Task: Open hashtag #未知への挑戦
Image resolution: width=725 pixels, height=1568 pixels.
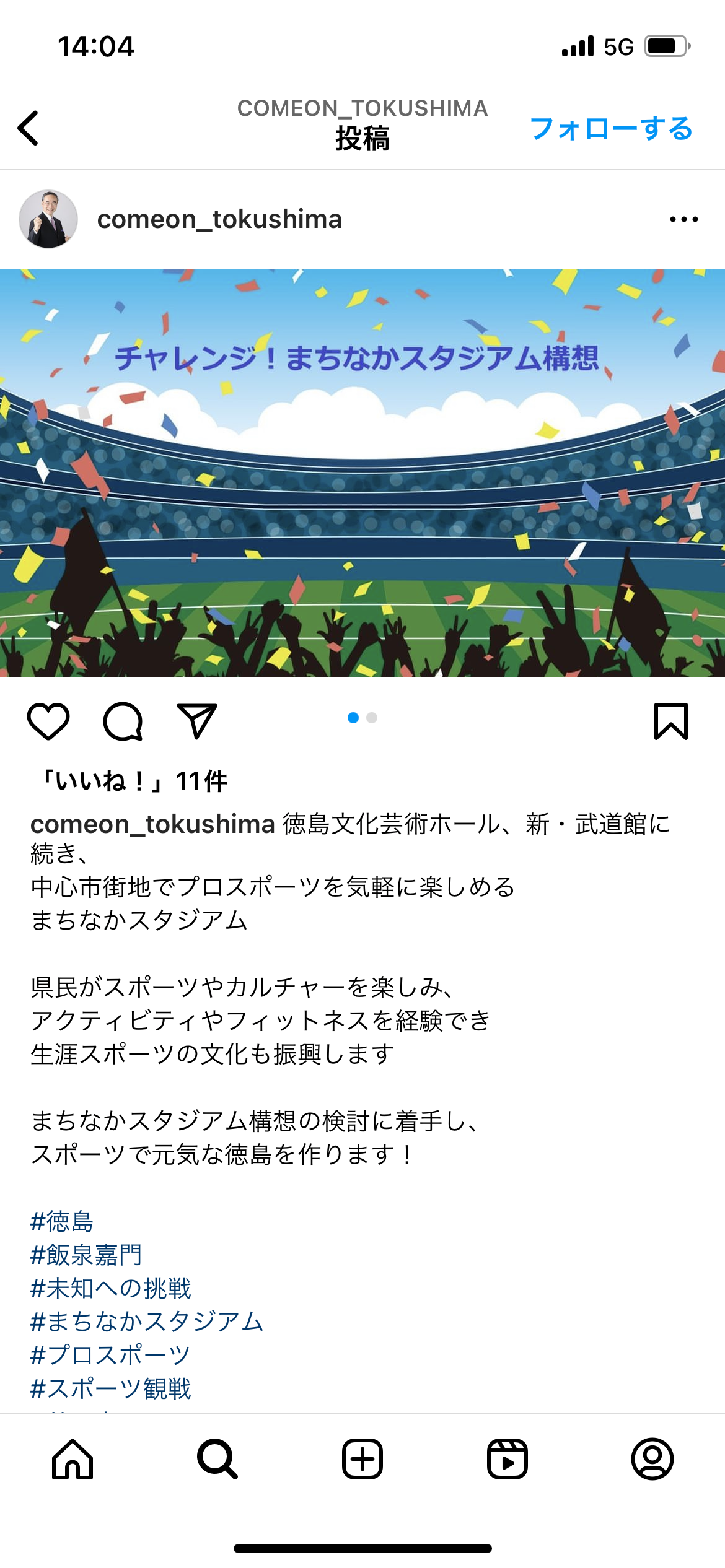Action: tap(111, 1289)
